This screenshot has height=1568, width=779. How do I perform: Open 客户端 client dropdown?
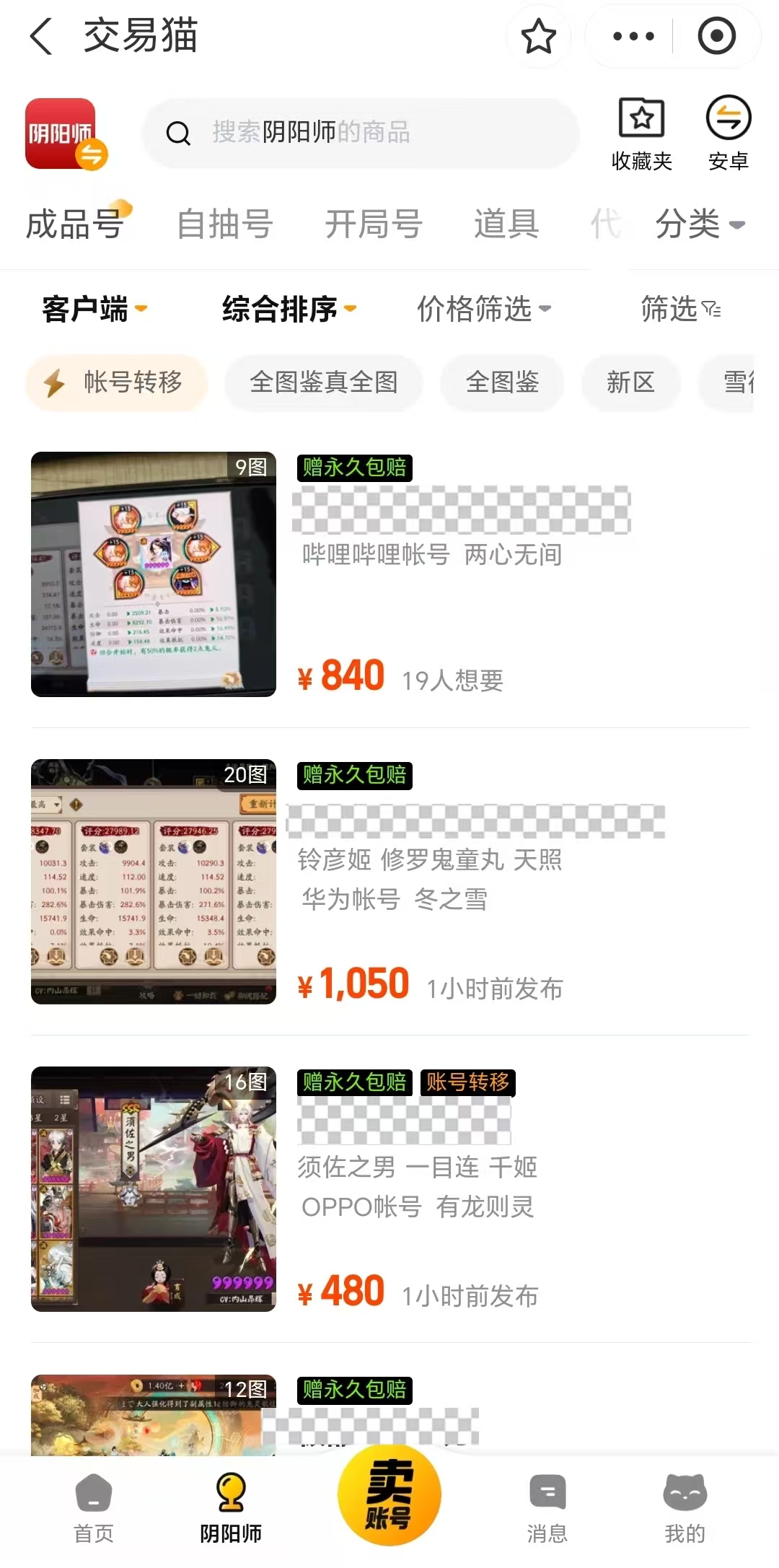94,309
